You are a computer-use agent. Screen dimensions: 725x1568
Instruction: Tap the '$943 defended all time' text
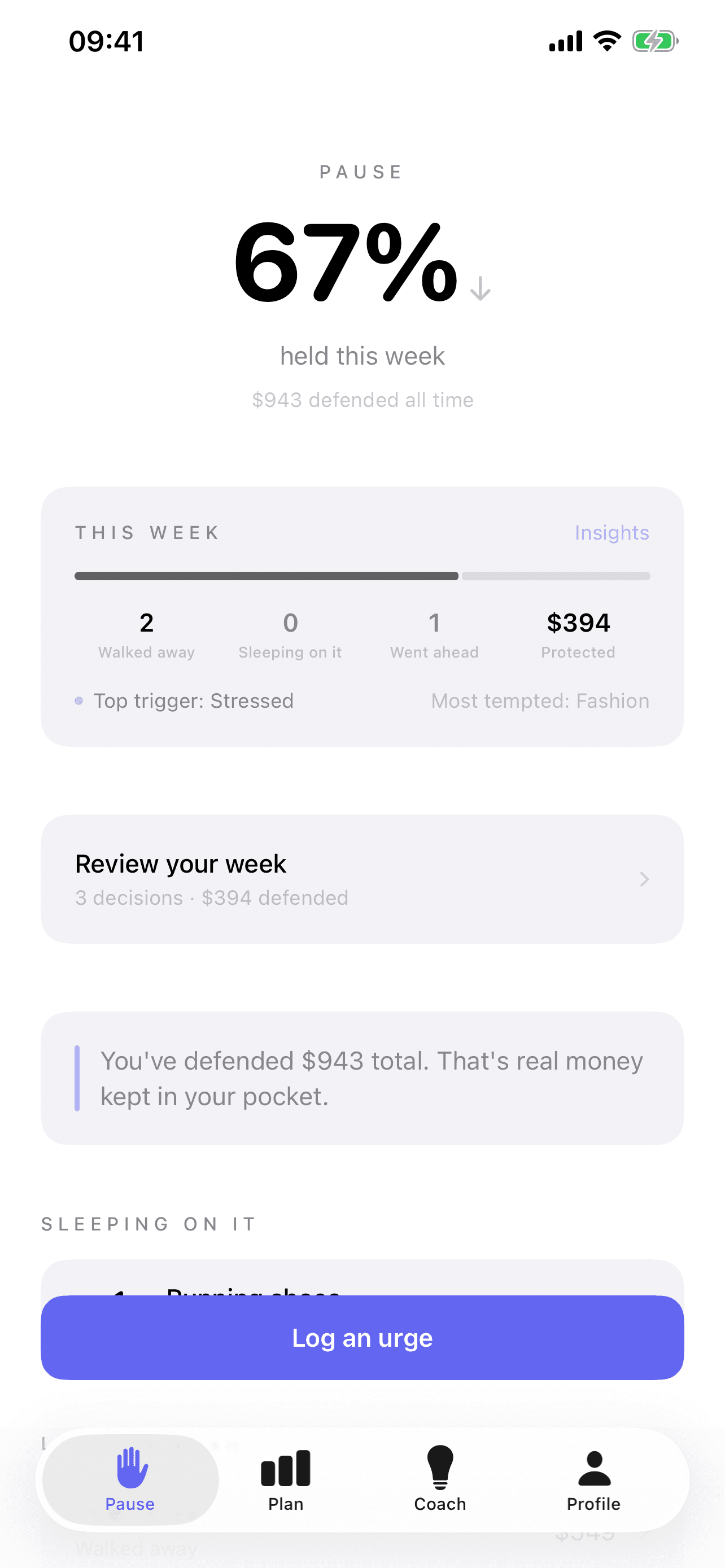point(363,400)
